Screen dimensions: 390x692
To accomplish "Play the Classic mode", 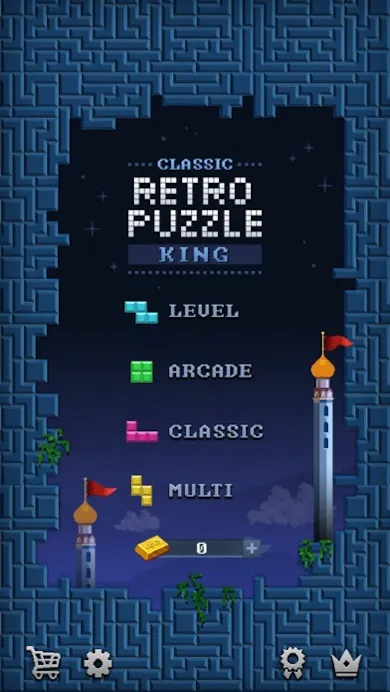I will (195, 431).
